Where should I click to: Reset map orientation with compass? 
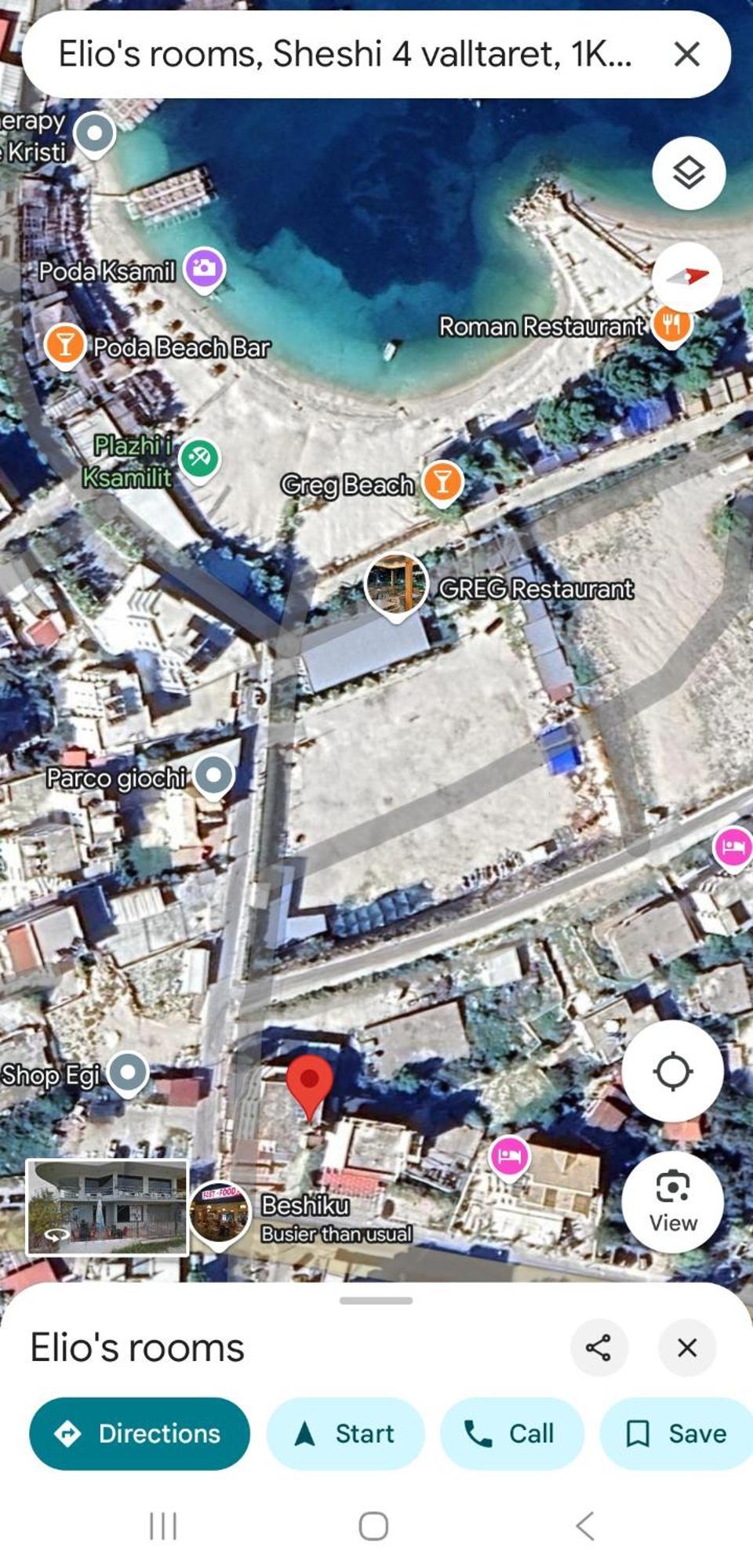click(687, 277)
